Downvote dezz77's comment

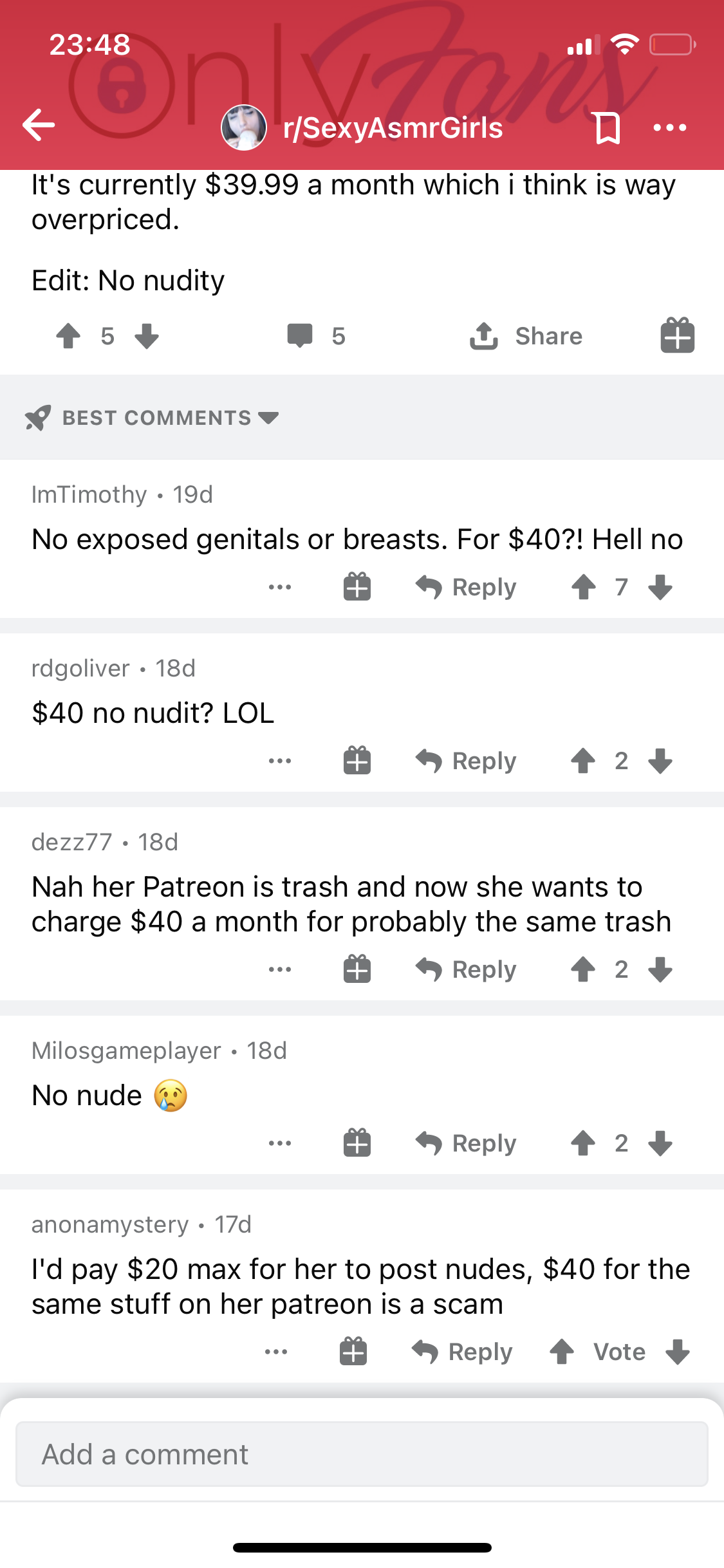tap(660, 969)
